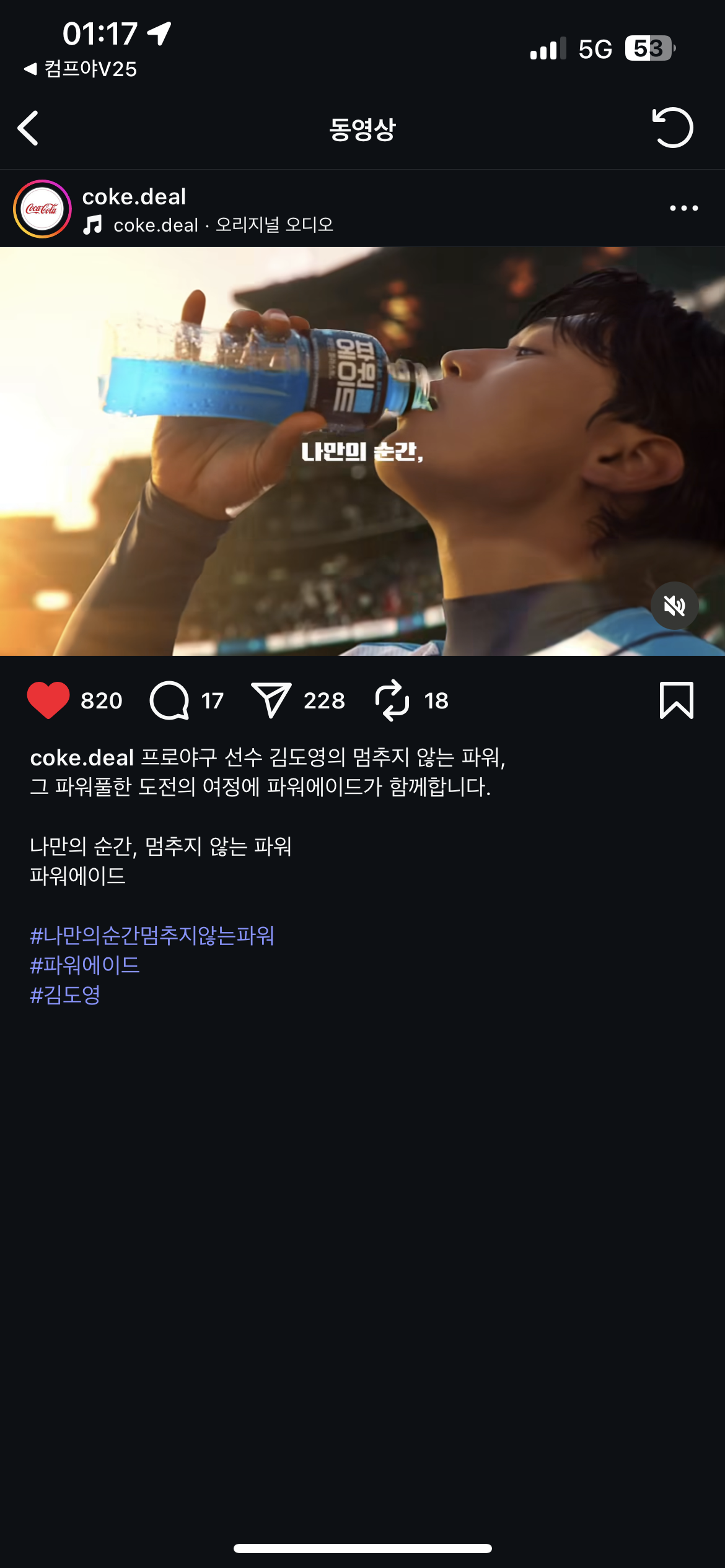Open hashtag #김도영
This screenshot has height=1568, width=725.
pos(65,995)
